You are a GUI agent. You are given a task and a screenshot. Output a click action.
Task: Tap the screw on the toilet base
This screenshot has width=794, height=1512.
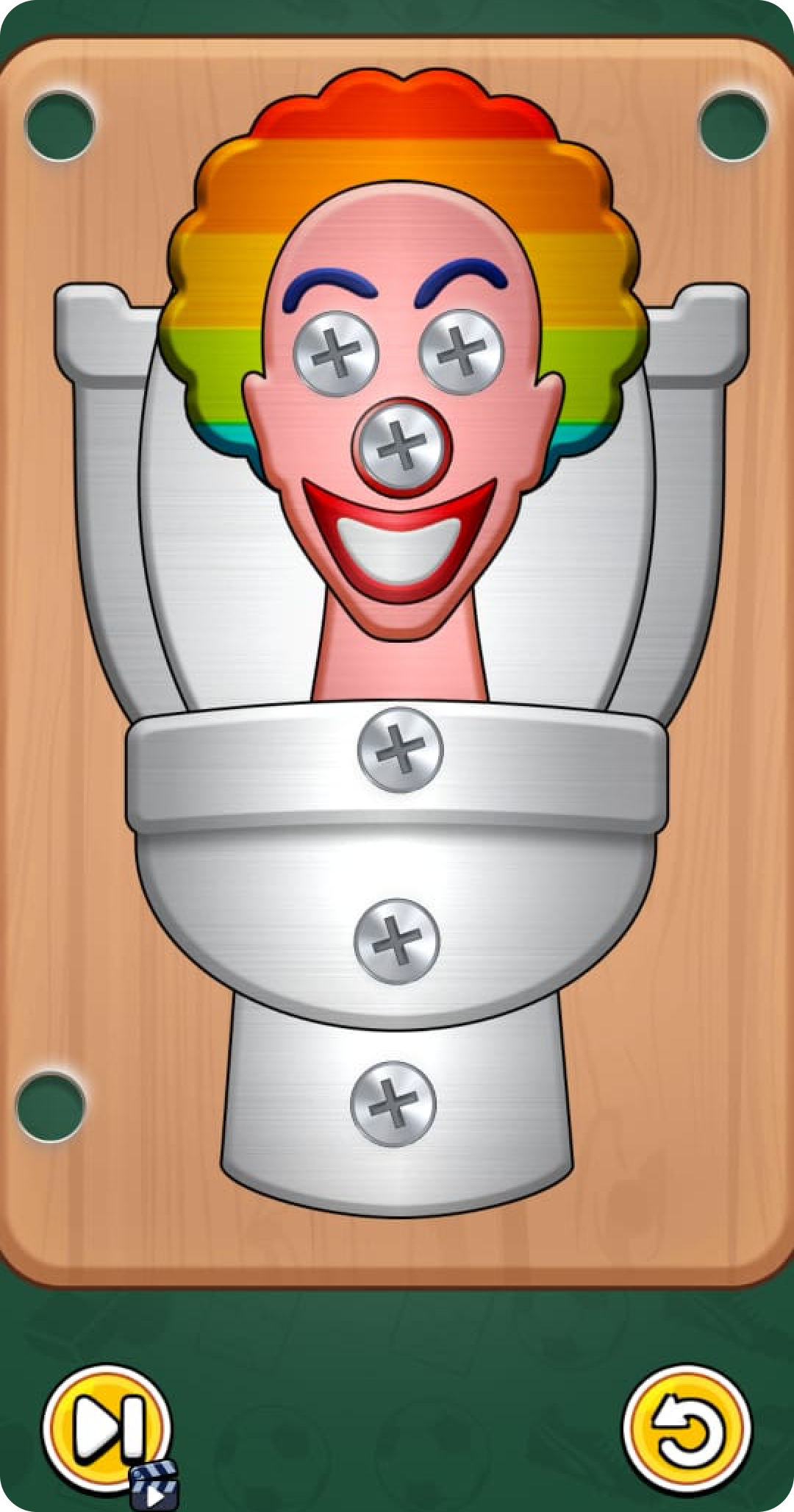click(393, 1104)
